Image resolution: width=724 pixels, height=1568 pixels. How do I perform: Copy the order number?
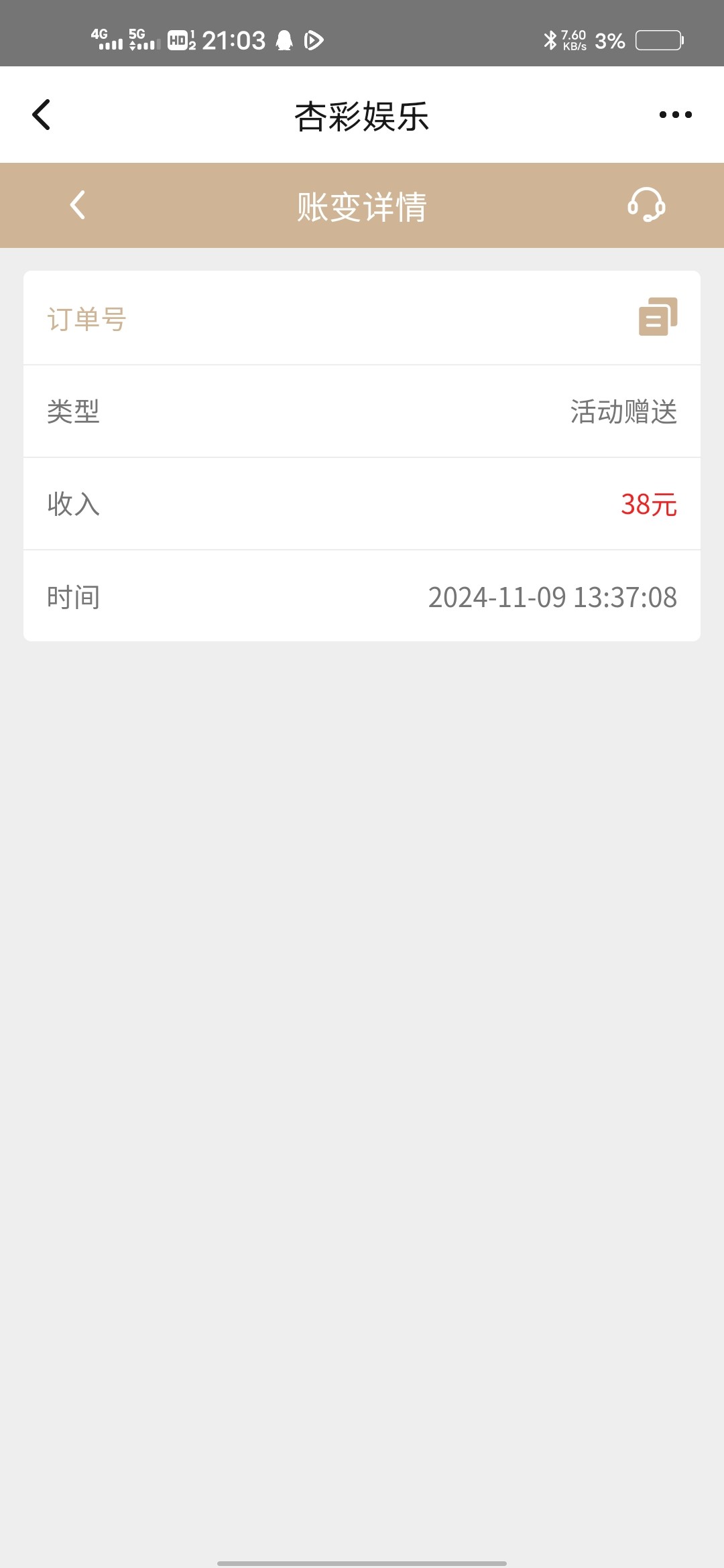point(658,317)
